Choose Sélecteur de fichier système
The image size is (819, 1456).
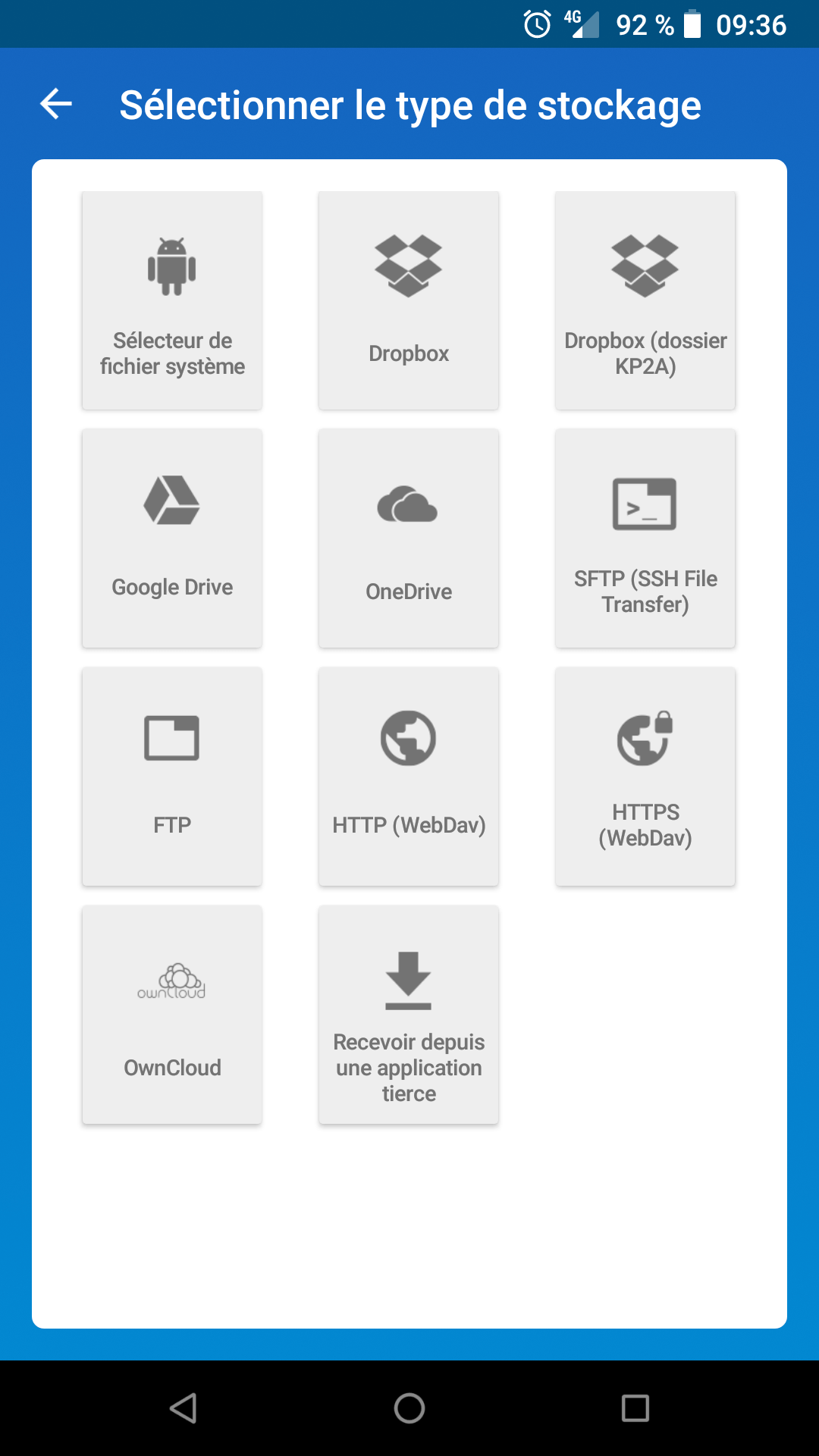[172, 300]
